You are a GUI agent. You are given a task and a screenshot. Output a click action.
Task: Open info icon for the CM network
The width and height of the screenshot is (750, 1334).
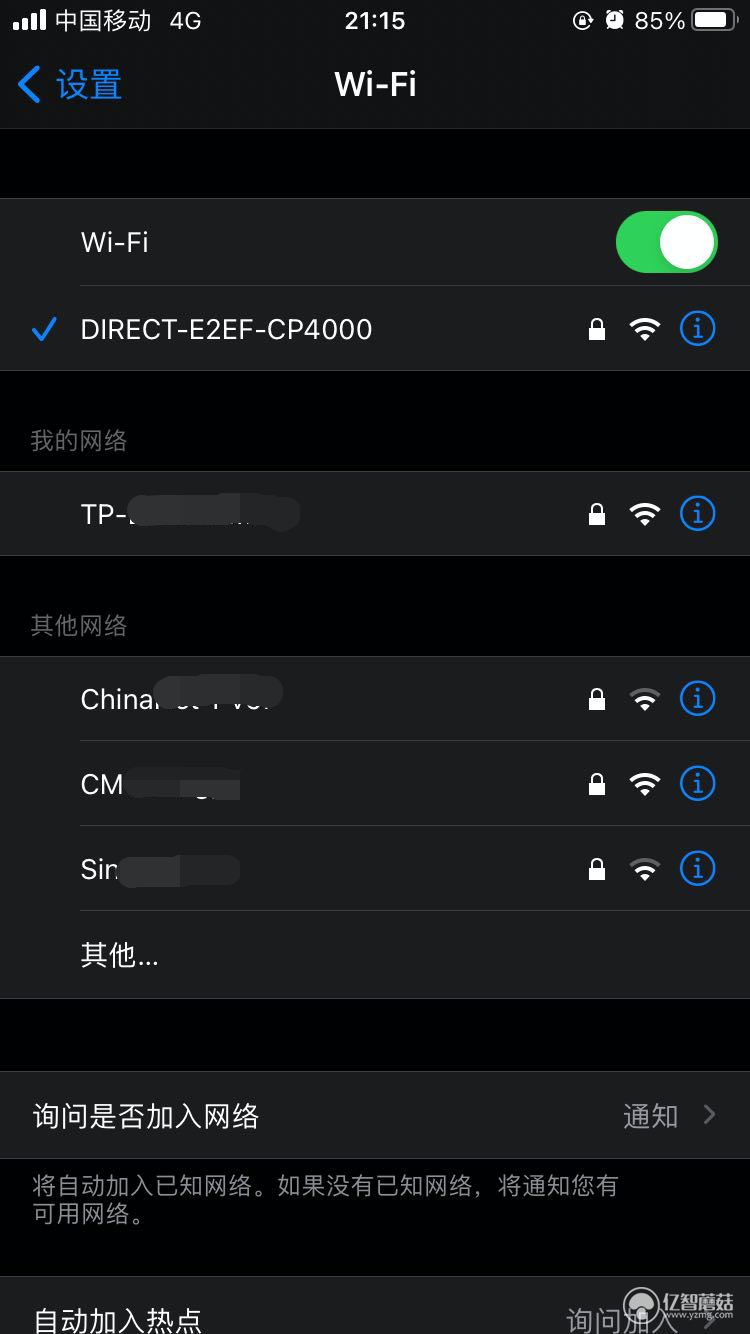point(697,784)
